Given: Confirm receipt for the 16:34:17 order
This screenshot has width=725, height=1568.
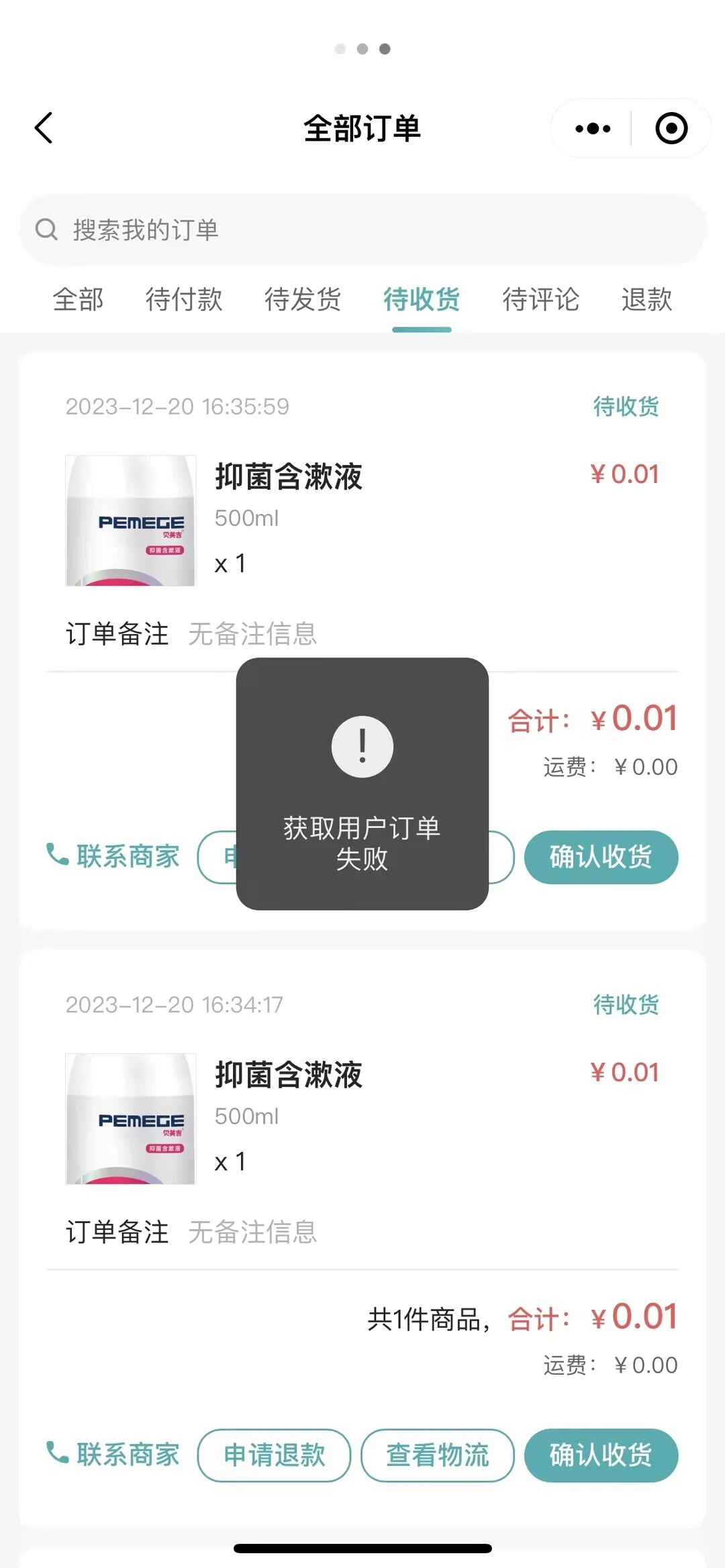Looking at the screenshot, I should [601, 1455].
